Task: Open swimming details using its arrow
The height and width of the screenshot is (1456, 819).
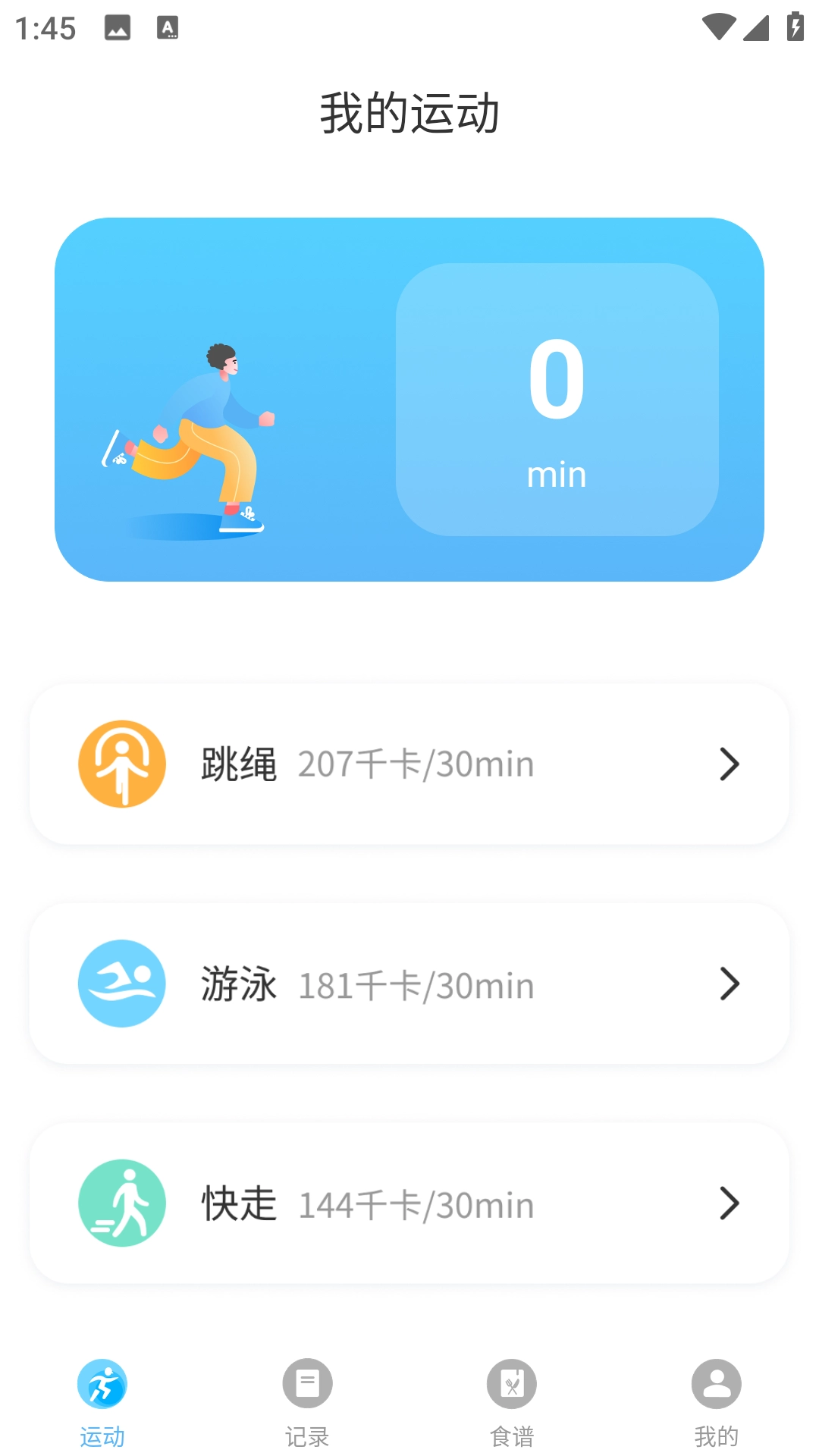Action: point(729,984)
